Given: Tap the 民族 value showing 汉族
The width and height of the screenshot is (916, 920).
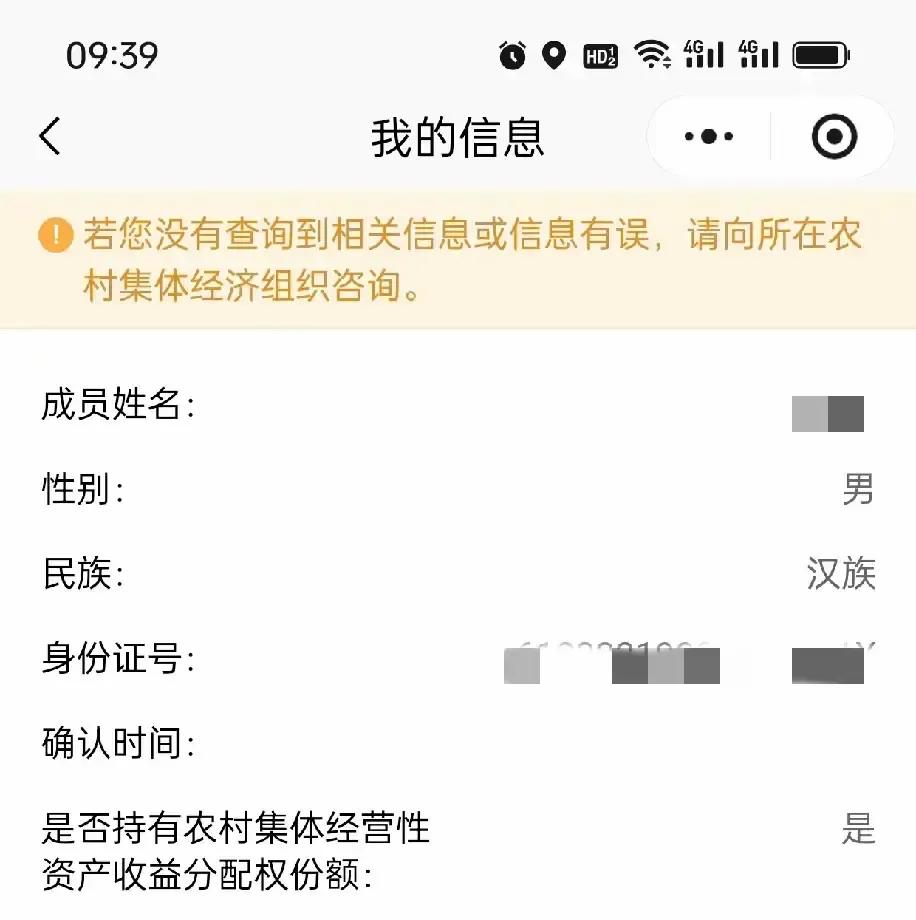Looking at the screenshot, I should click(841, 572).
